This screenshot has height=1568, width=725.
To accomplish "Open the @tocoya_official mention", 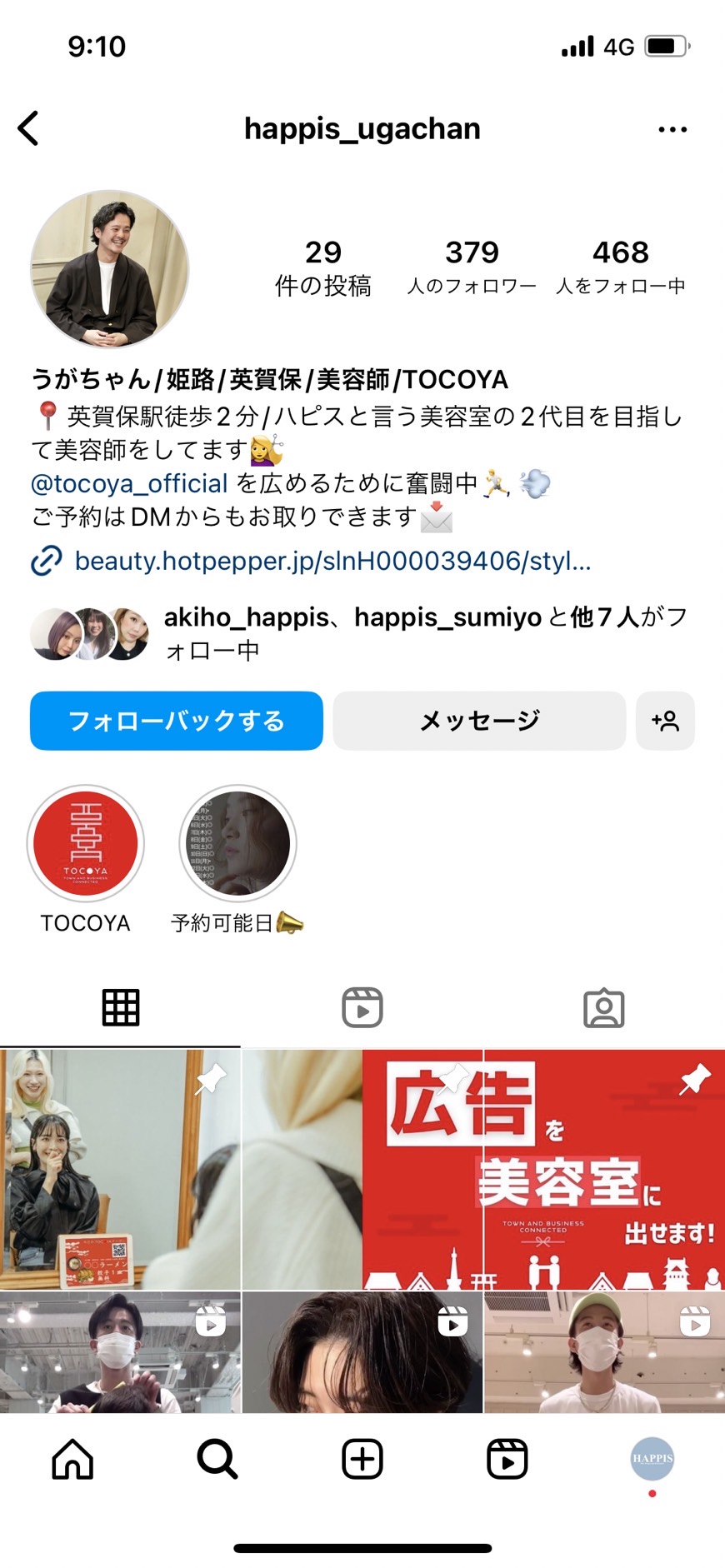I will 129,483.
